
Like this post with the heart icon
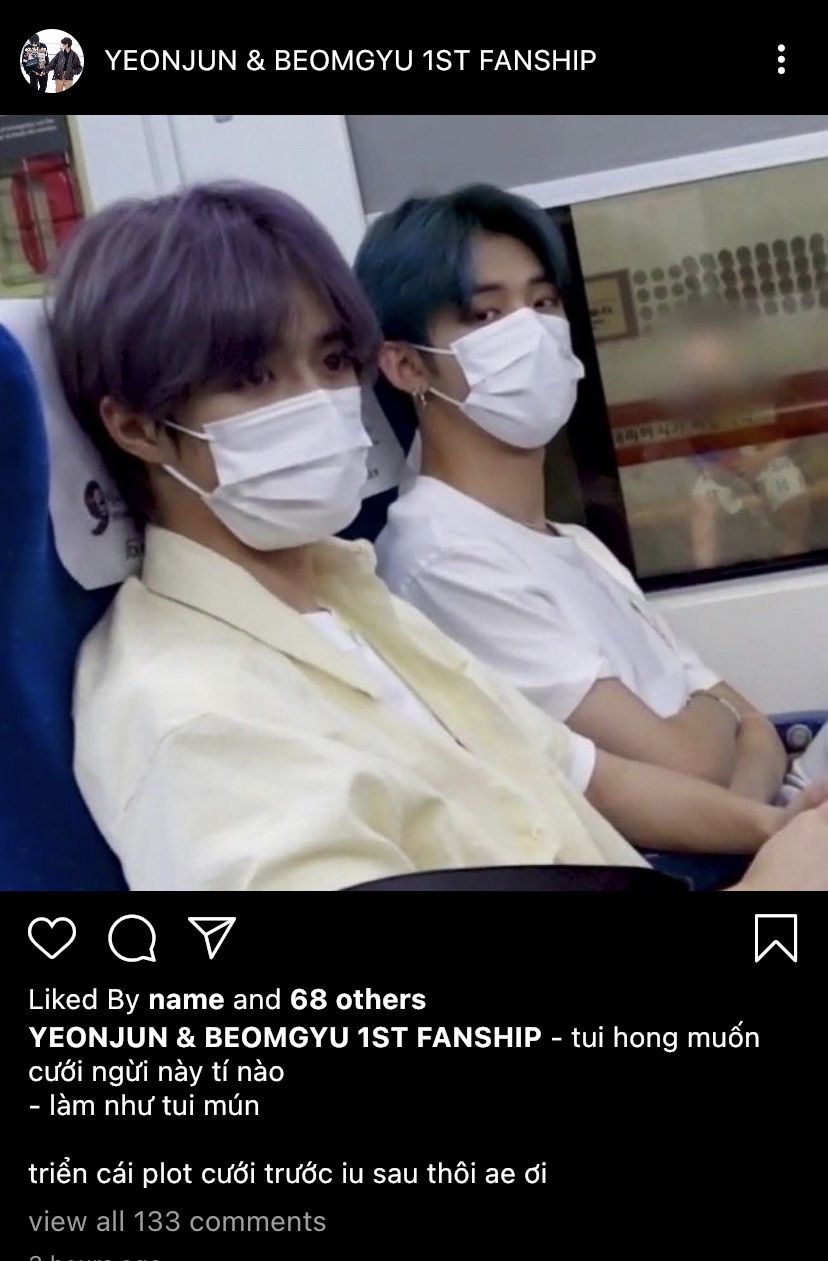(52, 939)
